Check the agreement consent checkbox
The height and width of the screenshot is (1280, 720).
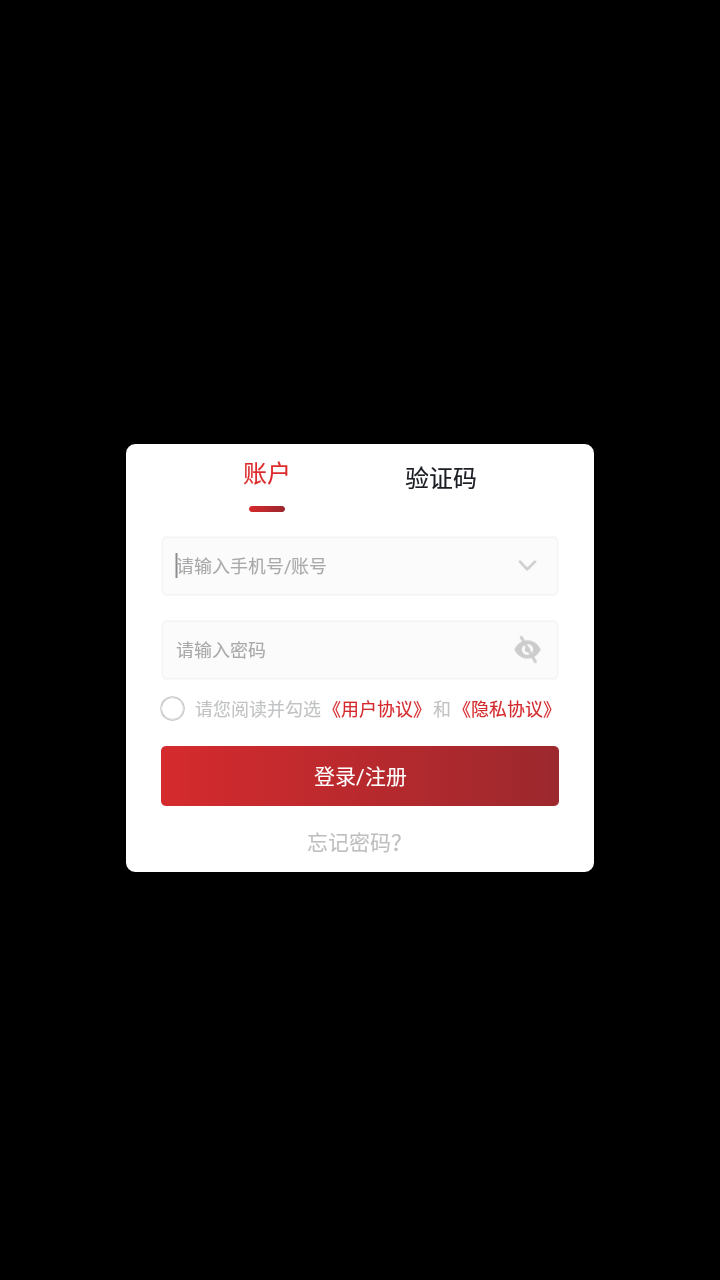click(173, 709)
